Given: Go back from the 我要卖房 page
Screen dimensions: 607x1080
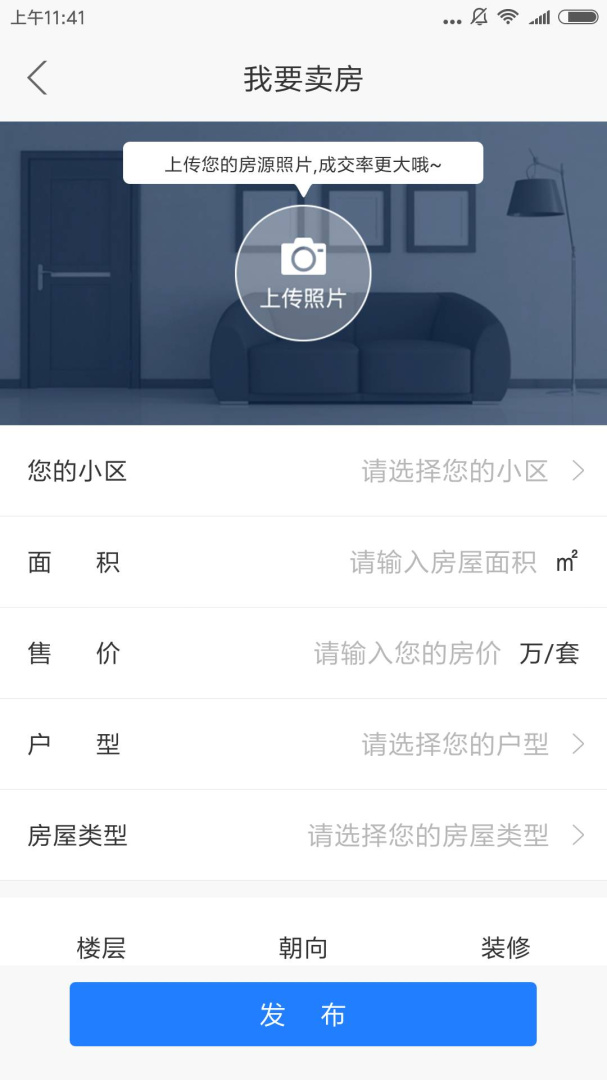Looking at the screenshot, I should (x=37, y=78).
